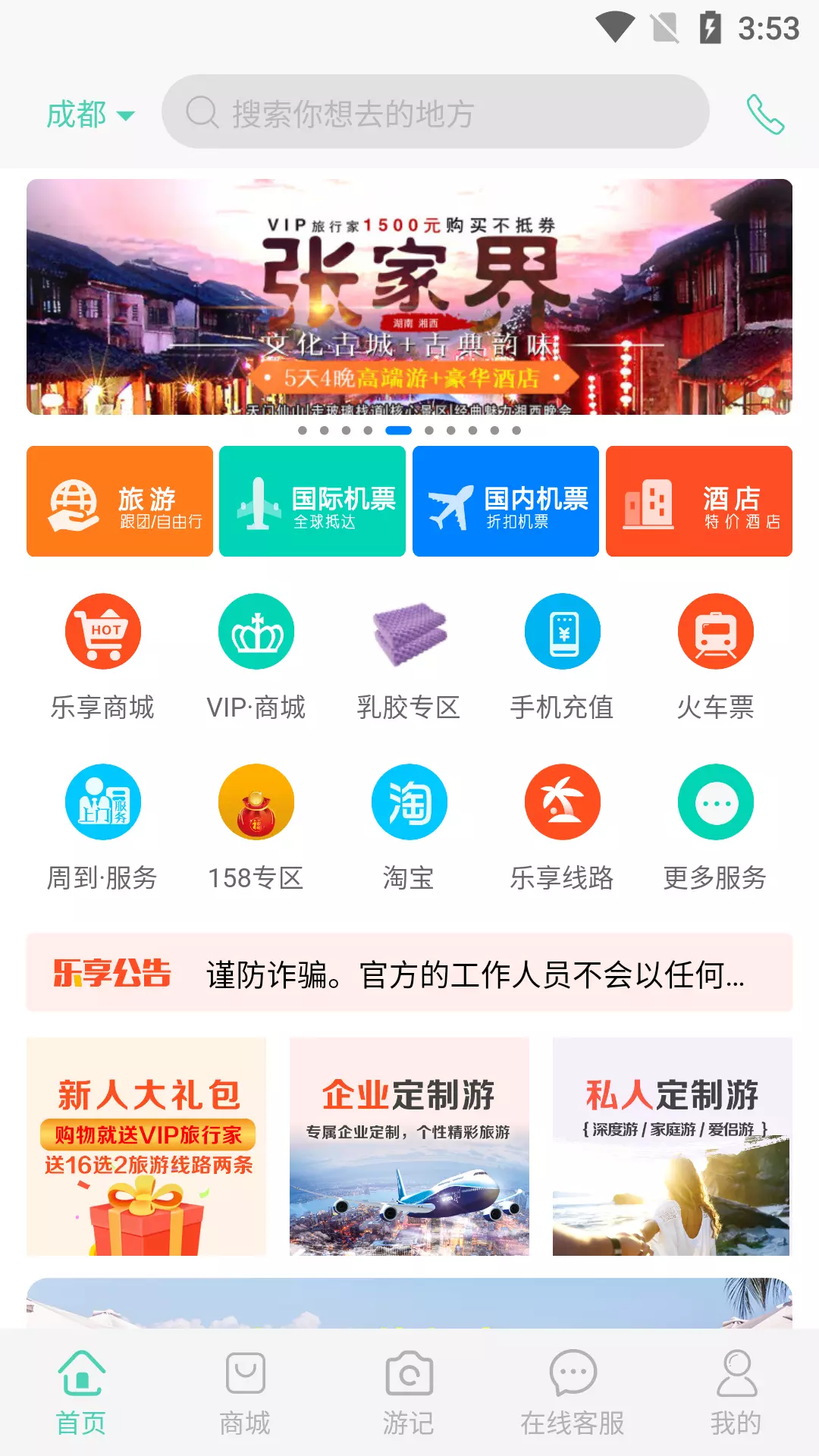Open the 成都 city dropdown
819x1456 pixels.
click(90, 115)
